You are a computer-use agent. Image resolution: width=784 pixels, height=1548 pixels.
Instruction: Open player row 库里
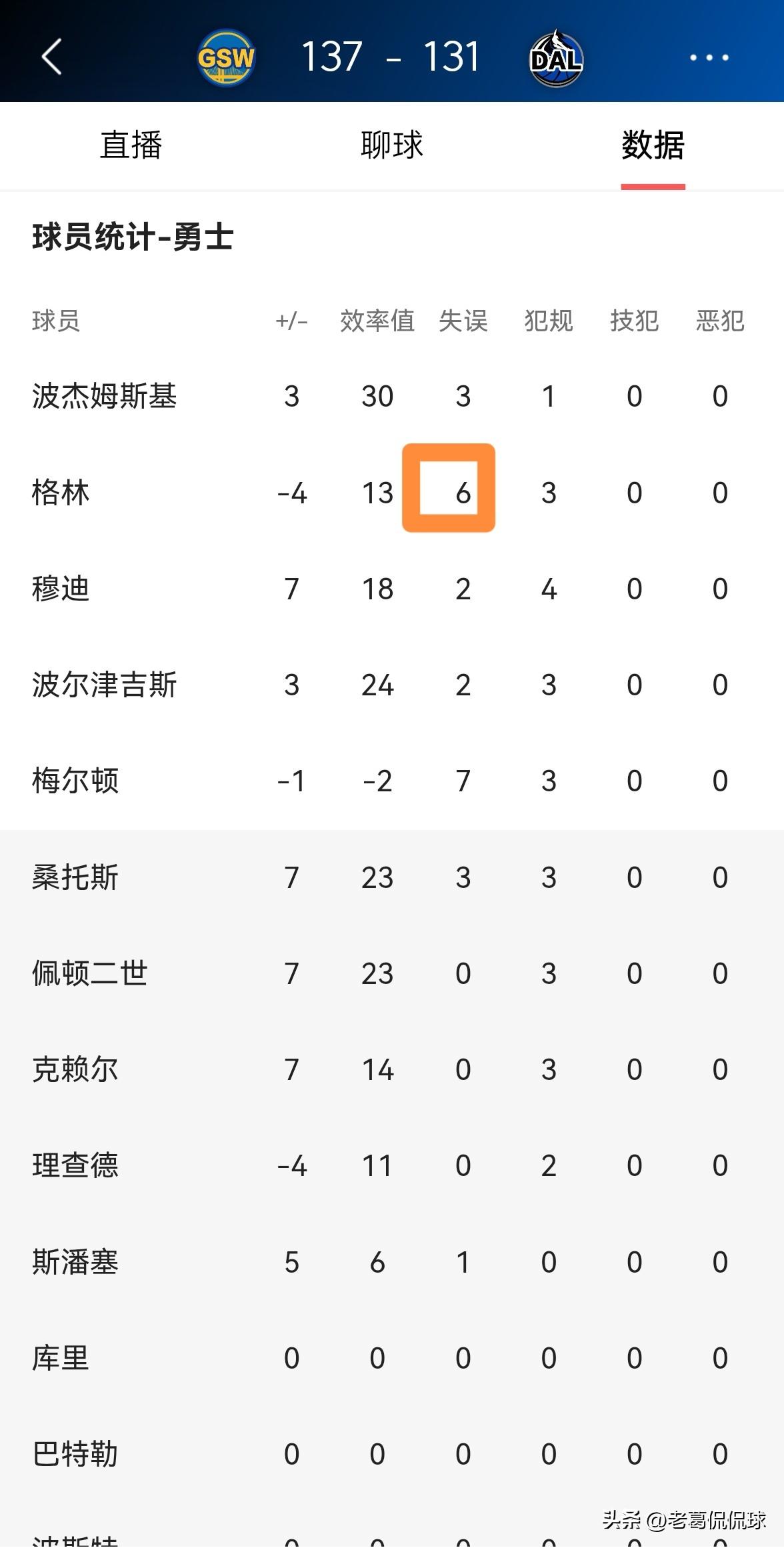point(392,1358)
